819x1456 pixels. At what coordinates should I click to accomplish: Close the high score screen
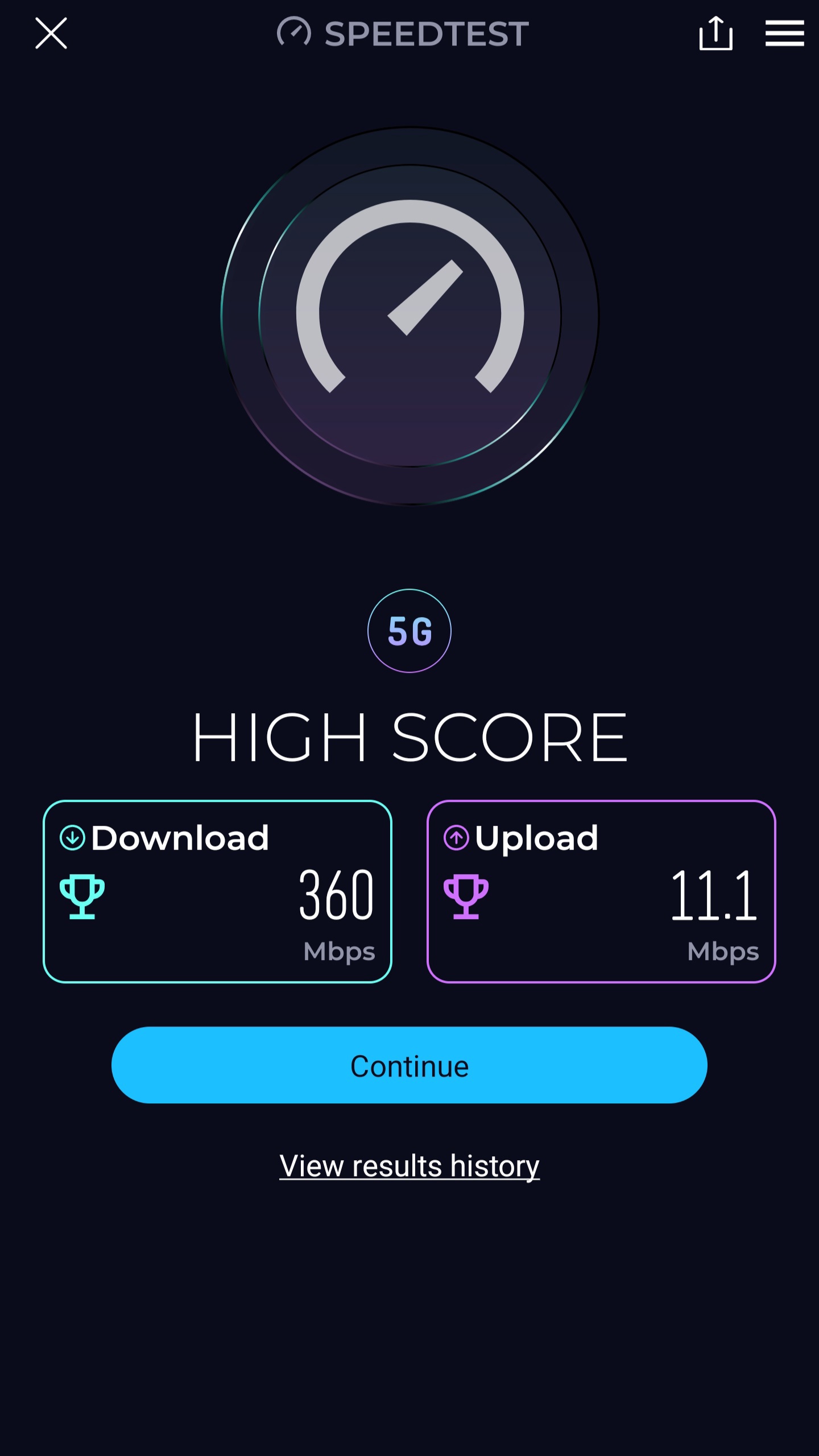[x=51, y=33]
